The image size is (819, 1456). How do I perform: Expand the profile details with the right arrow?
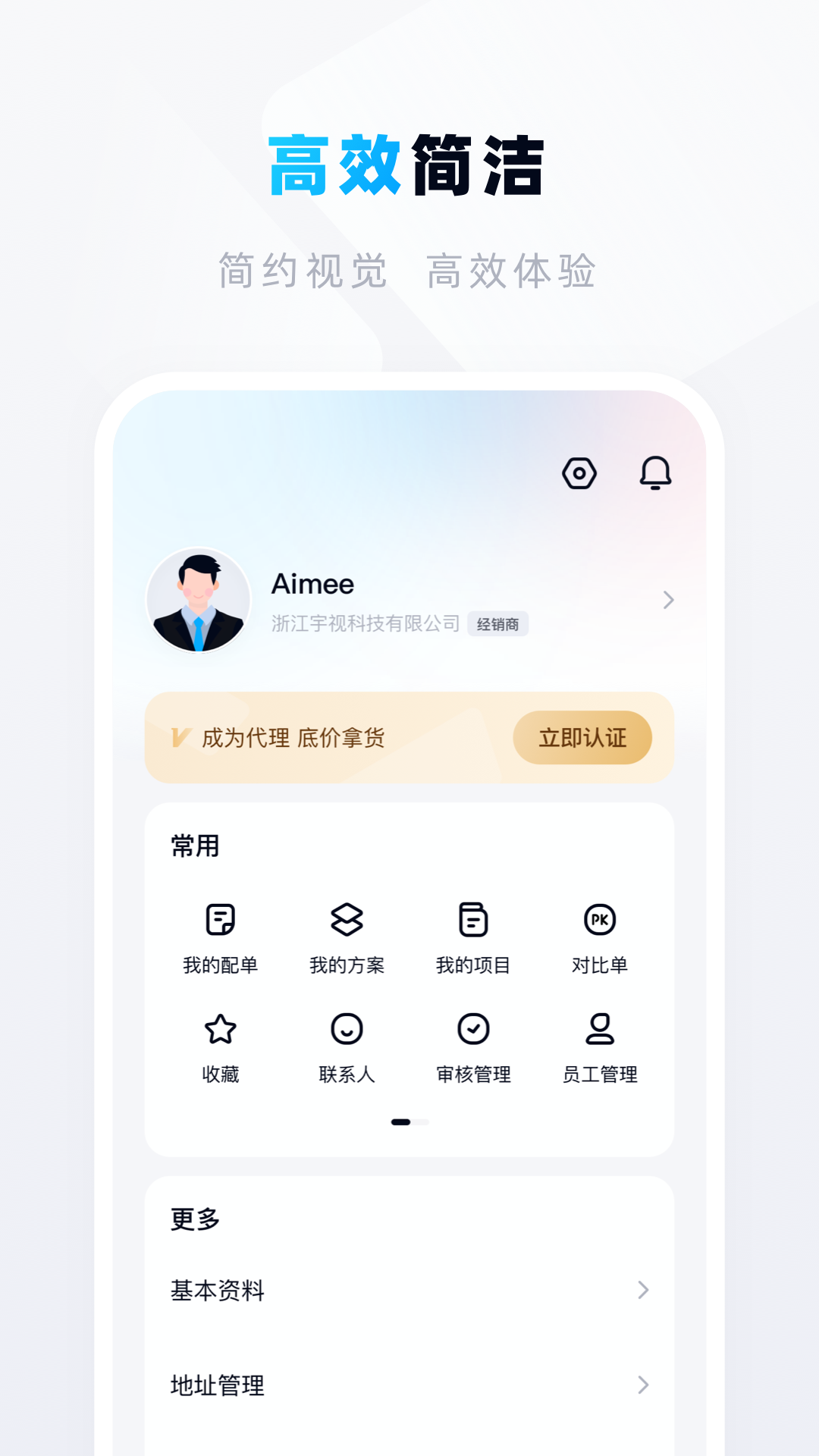pyautogui.click(x=668, y=600)
